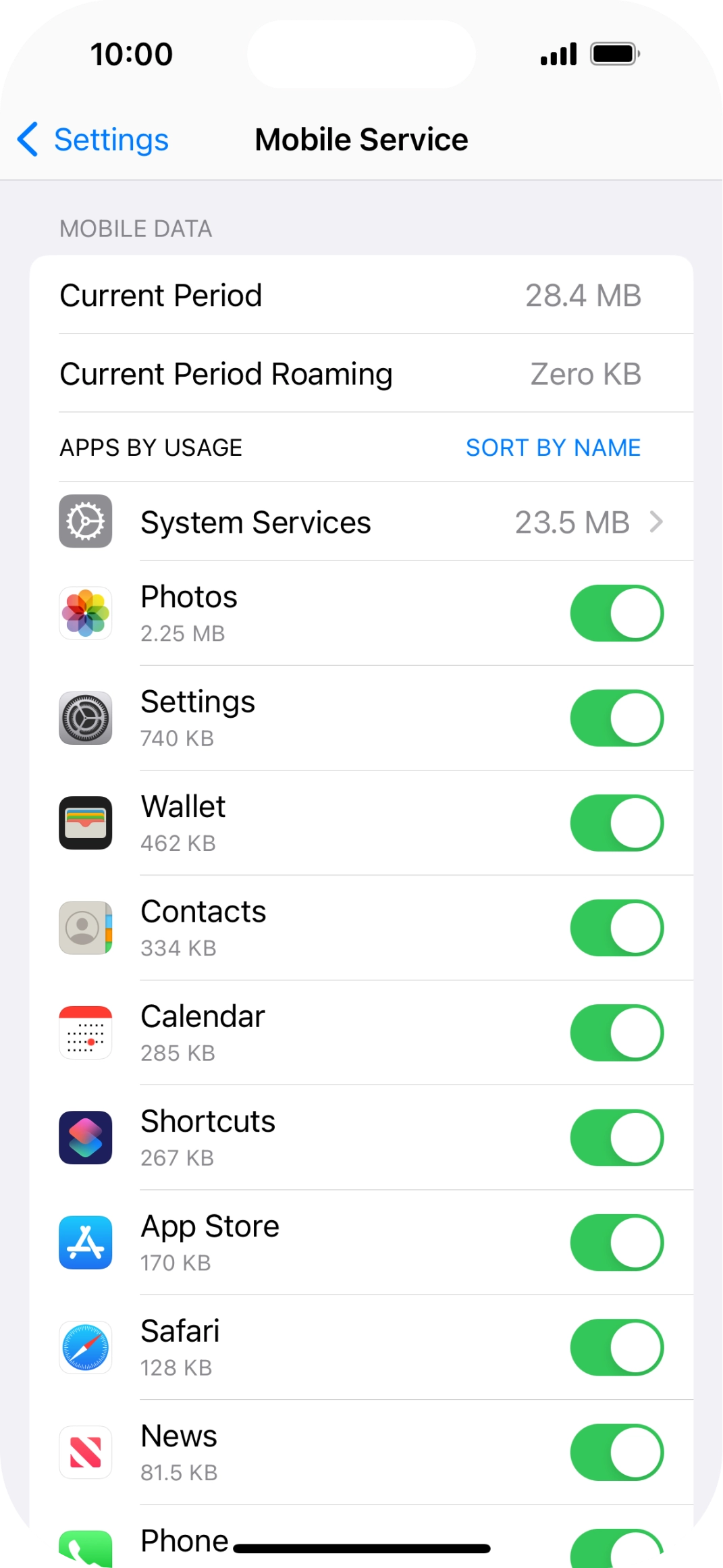Sort apps by name
The height and width of the screenshot is (1568, 723).
point(553,448)
